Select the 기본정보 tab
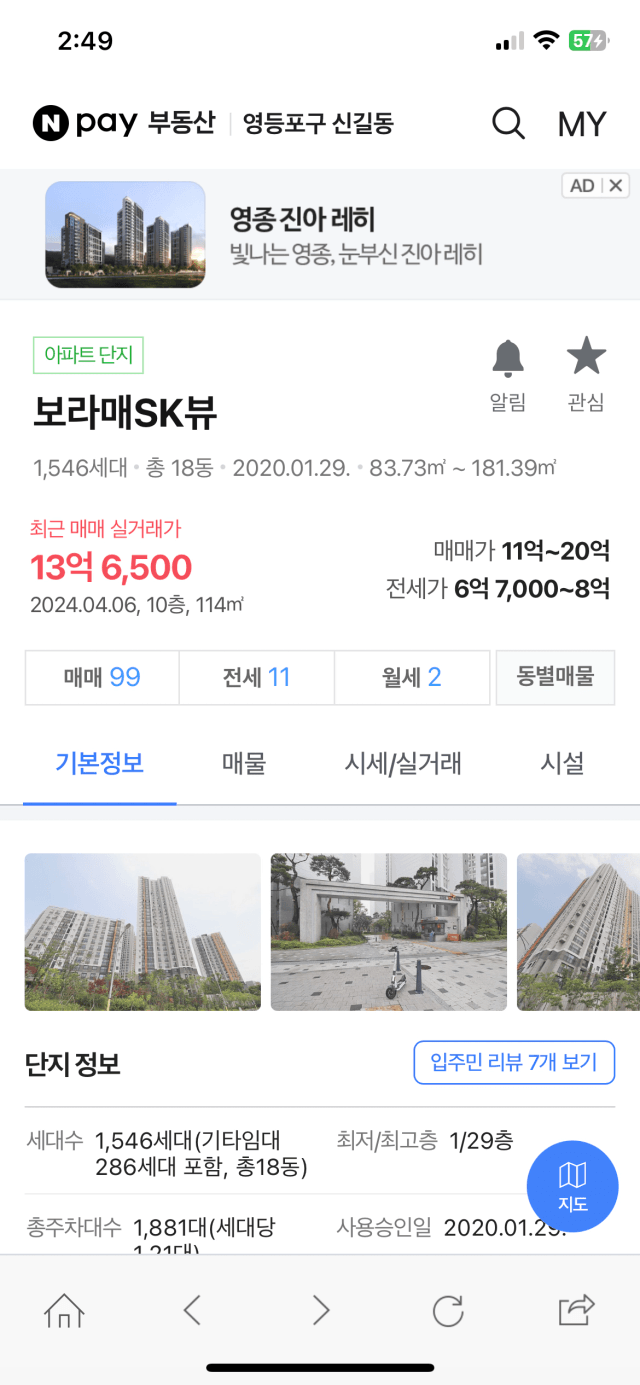This screenshot has width=640, height=1385. (100, 764)
